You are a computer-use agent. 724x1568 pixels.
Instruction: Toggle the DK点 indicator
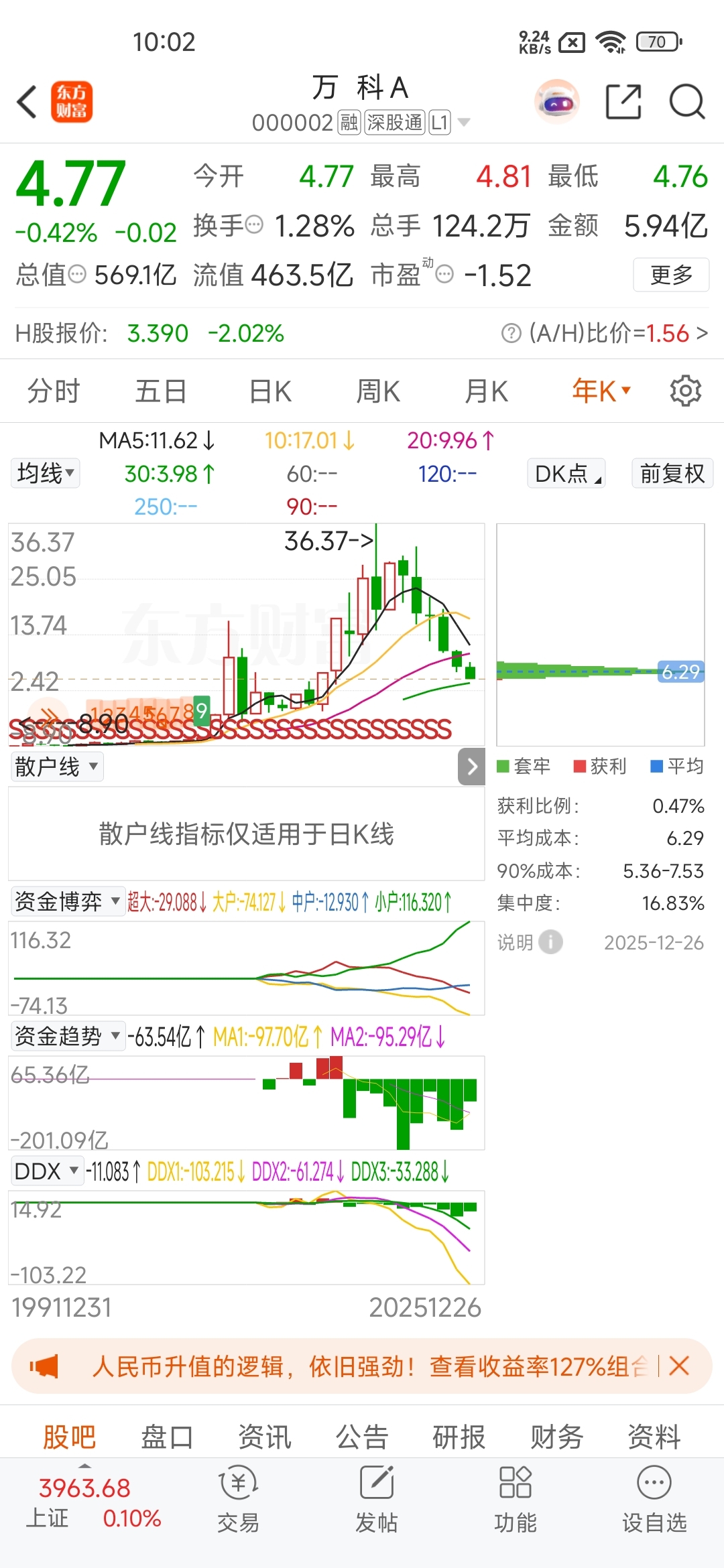coord(565,474)
